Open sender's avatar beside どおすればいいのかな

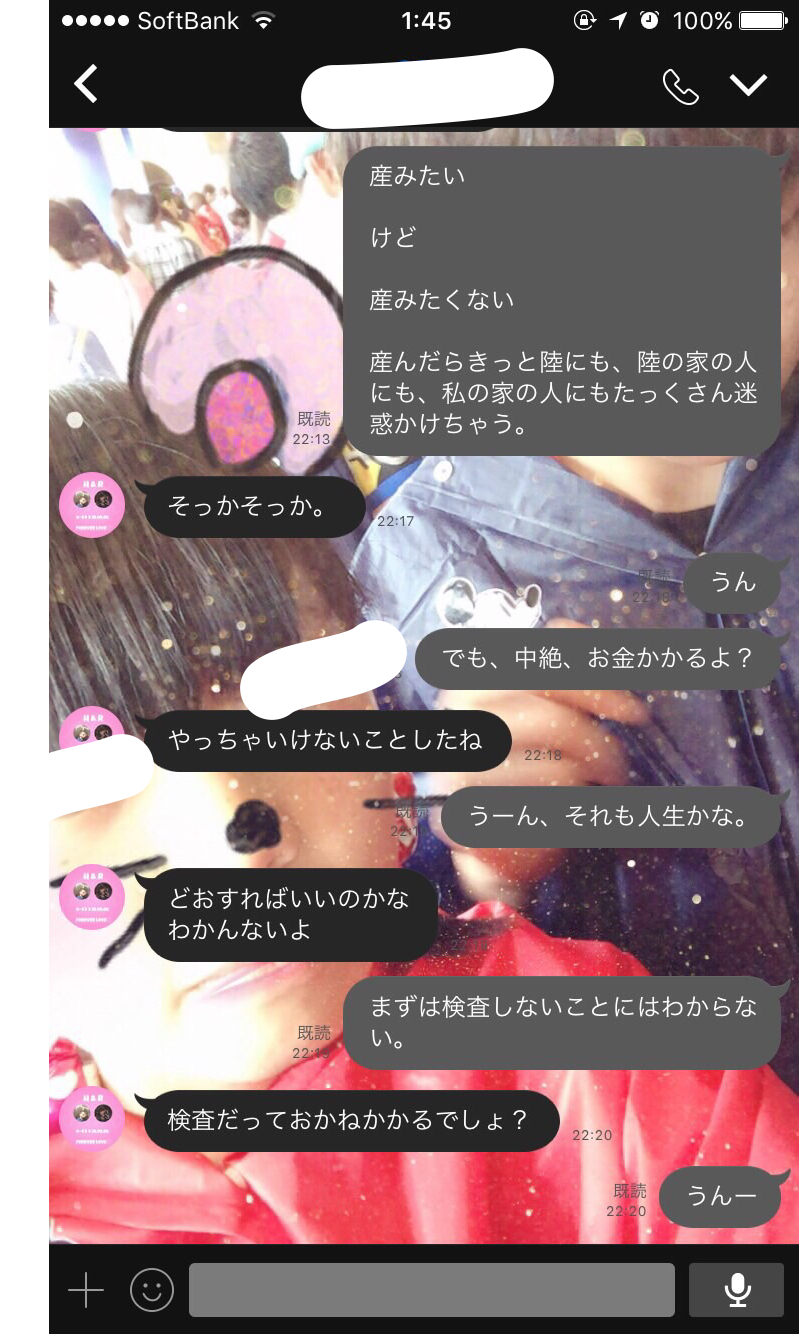click(92, 896)
